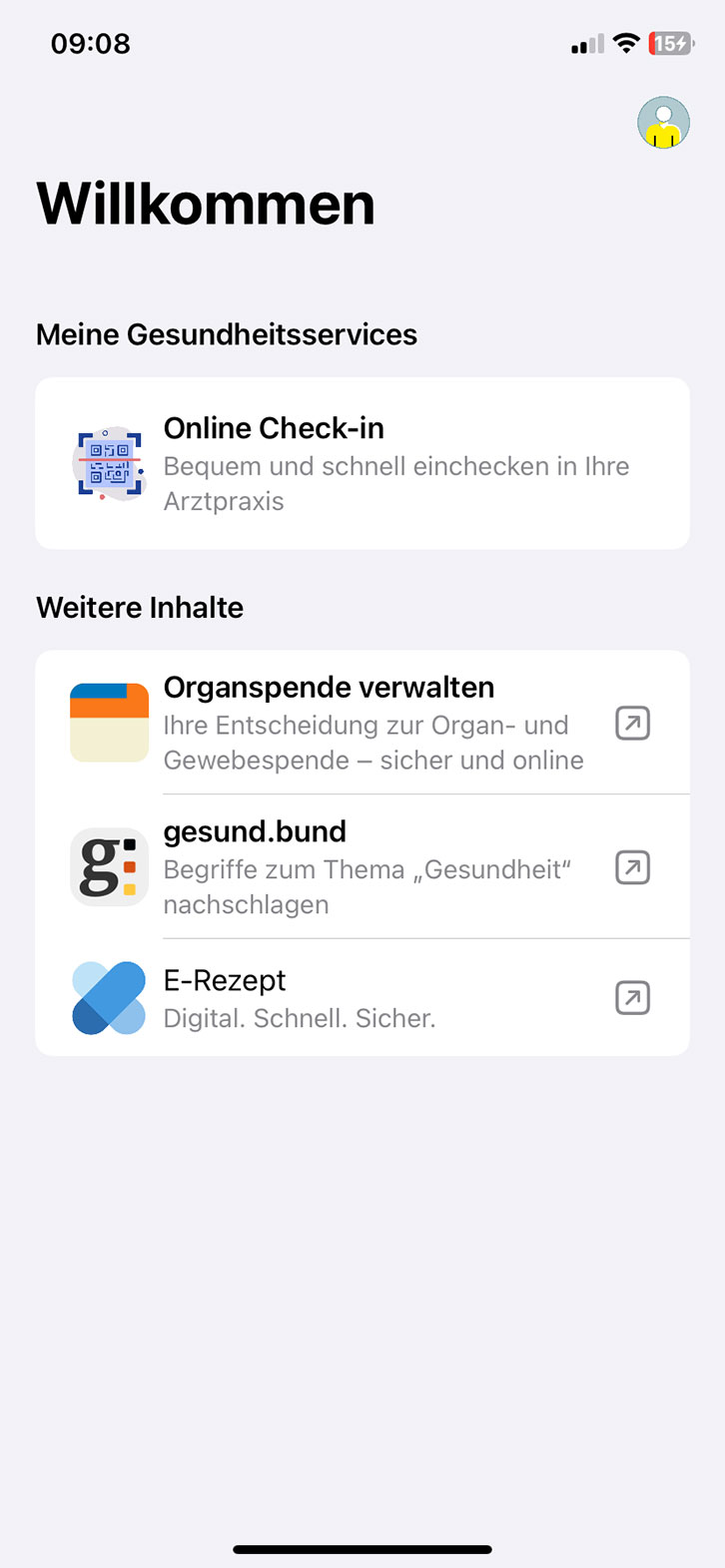Screen dimensions: 725x1568
Task: Open the Online Check-in service card
Action: pos(362,462)
